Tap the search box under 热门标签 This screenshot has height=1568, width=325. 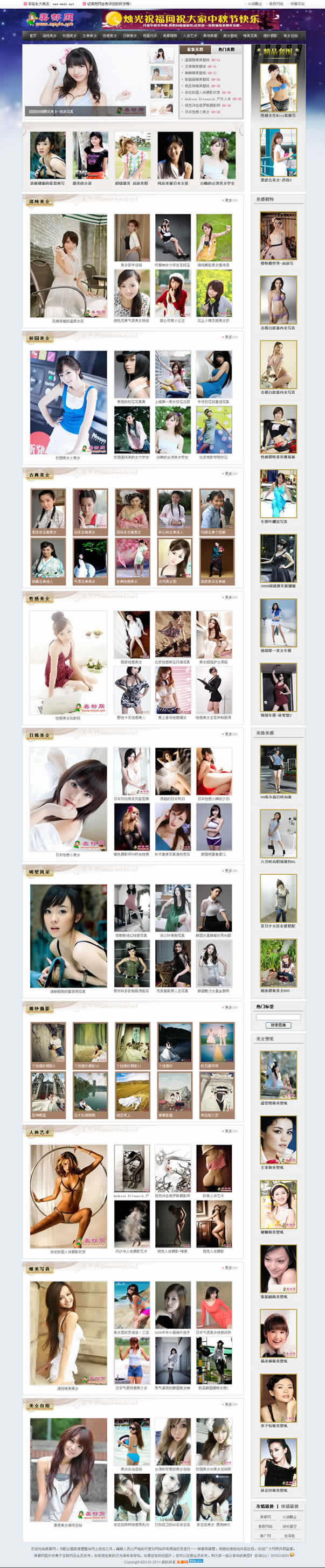point(278,1016)
